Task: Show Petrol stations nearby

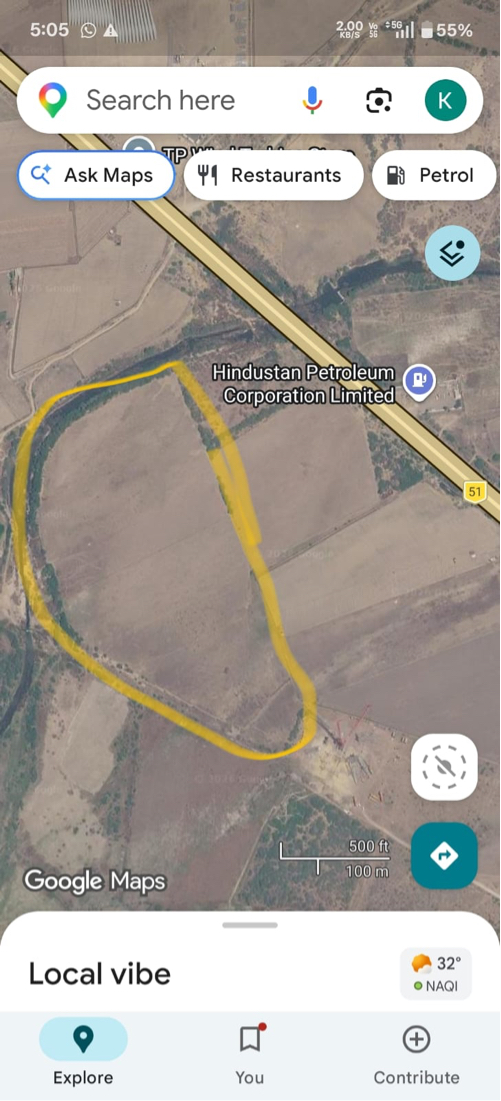Action: pyautogui.click(x=435, y=175)
